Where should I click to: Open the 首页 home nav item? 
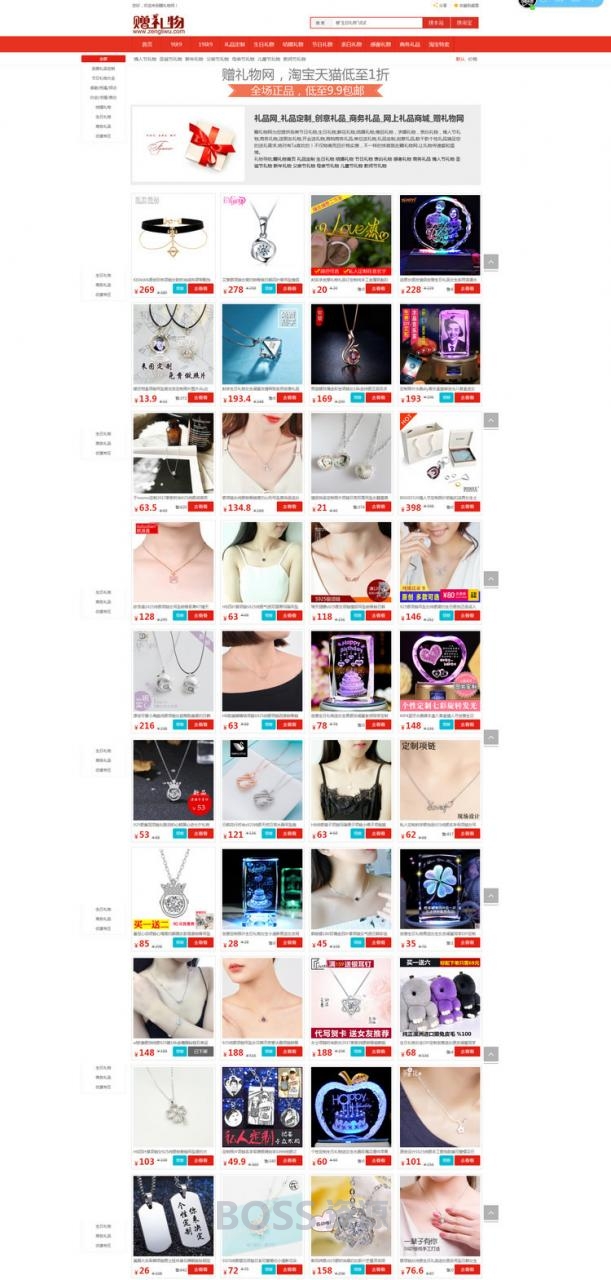[x=147, y=44]
